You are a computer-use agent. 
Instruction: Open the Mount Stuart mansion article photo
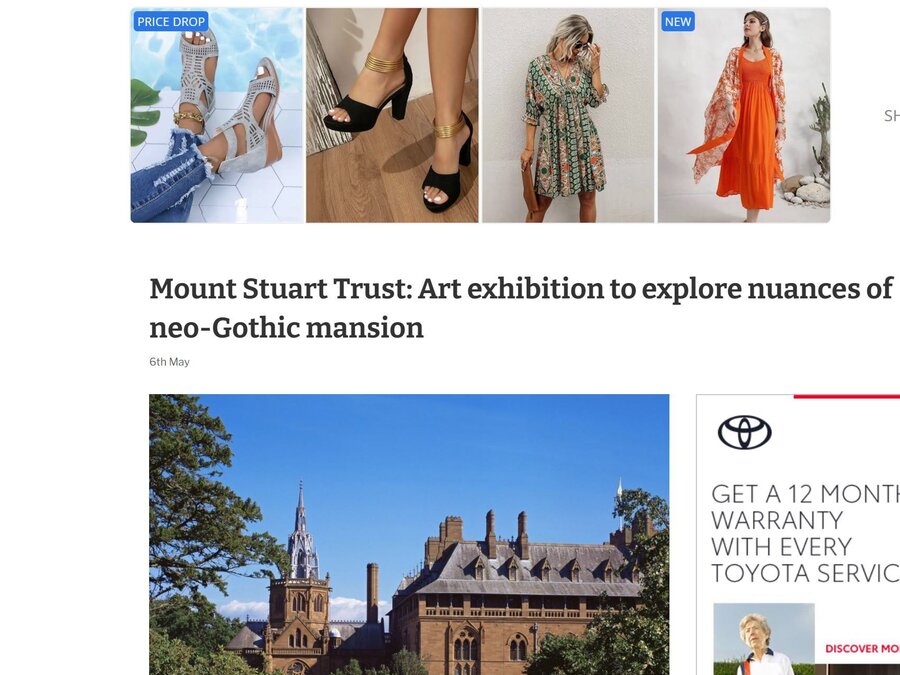coord(409,535)
